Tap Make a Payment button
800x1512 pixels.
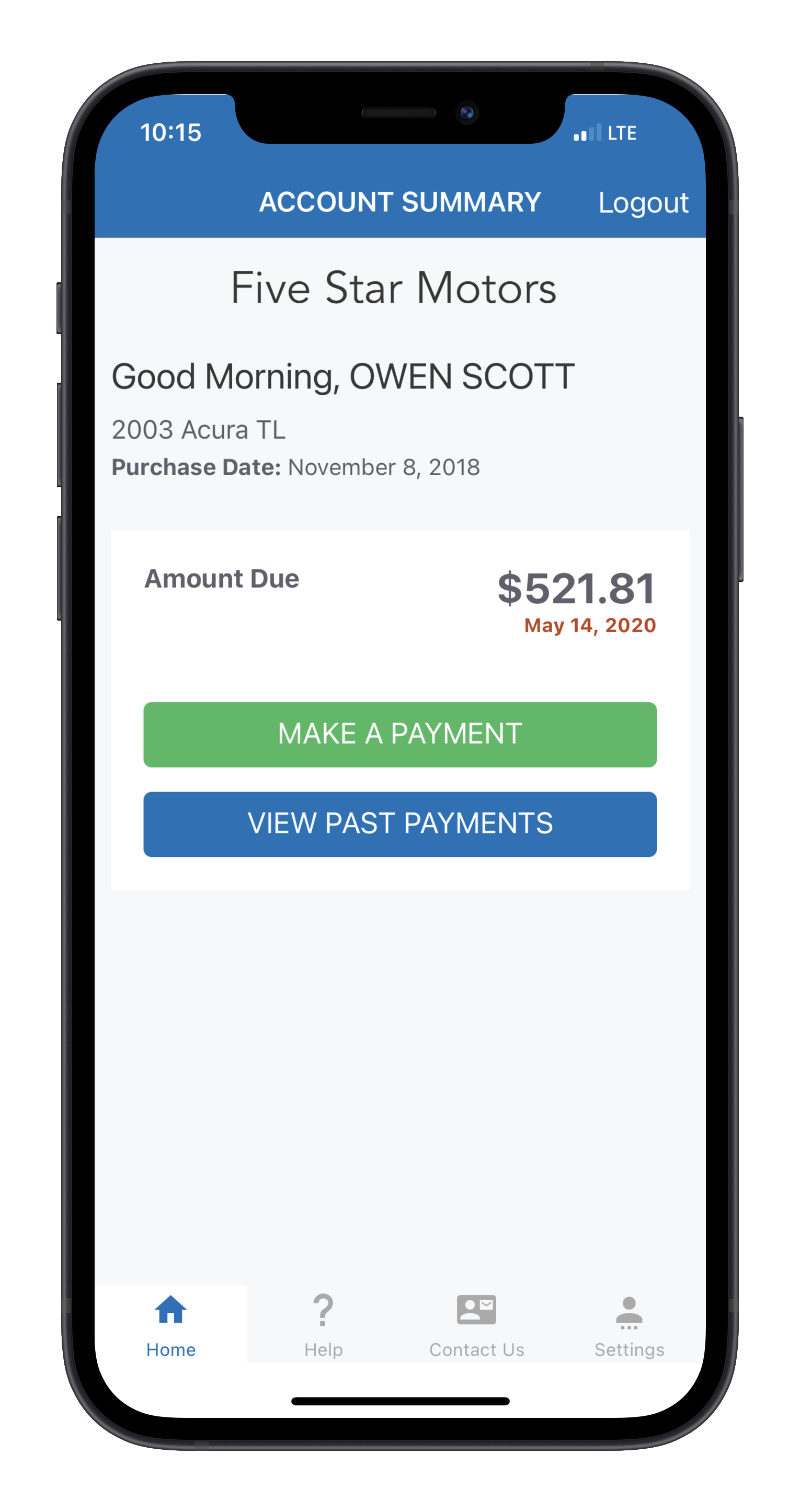pos(399,734)
